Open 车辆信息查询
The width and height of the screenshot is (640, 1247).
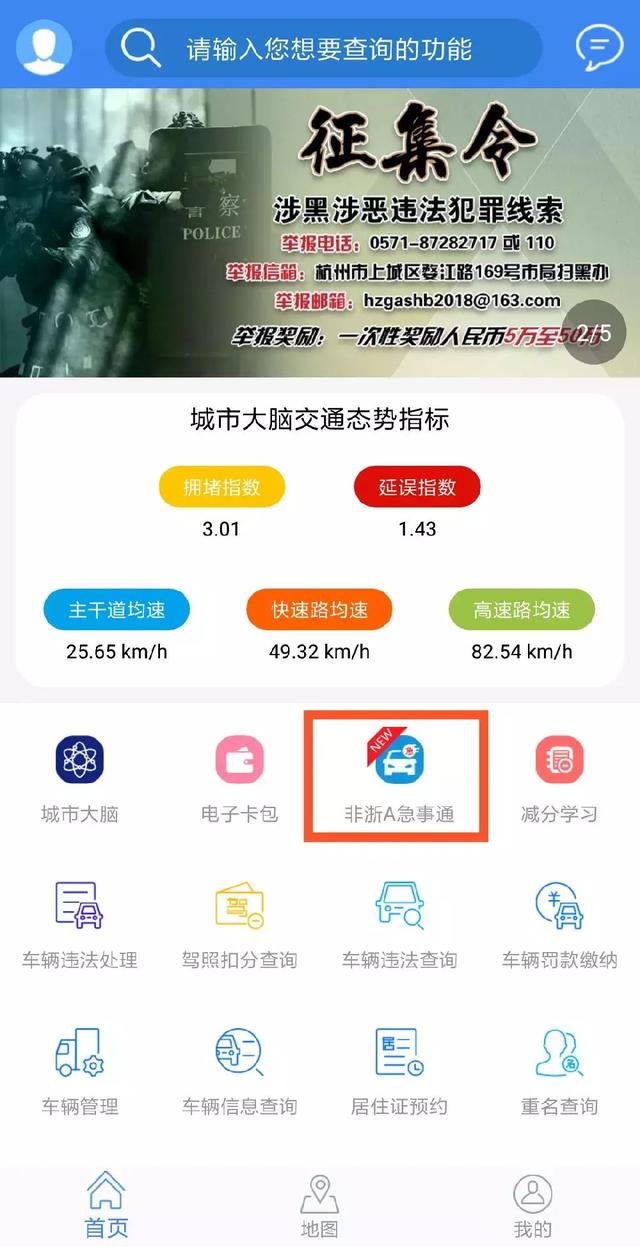click(240, 1072)
